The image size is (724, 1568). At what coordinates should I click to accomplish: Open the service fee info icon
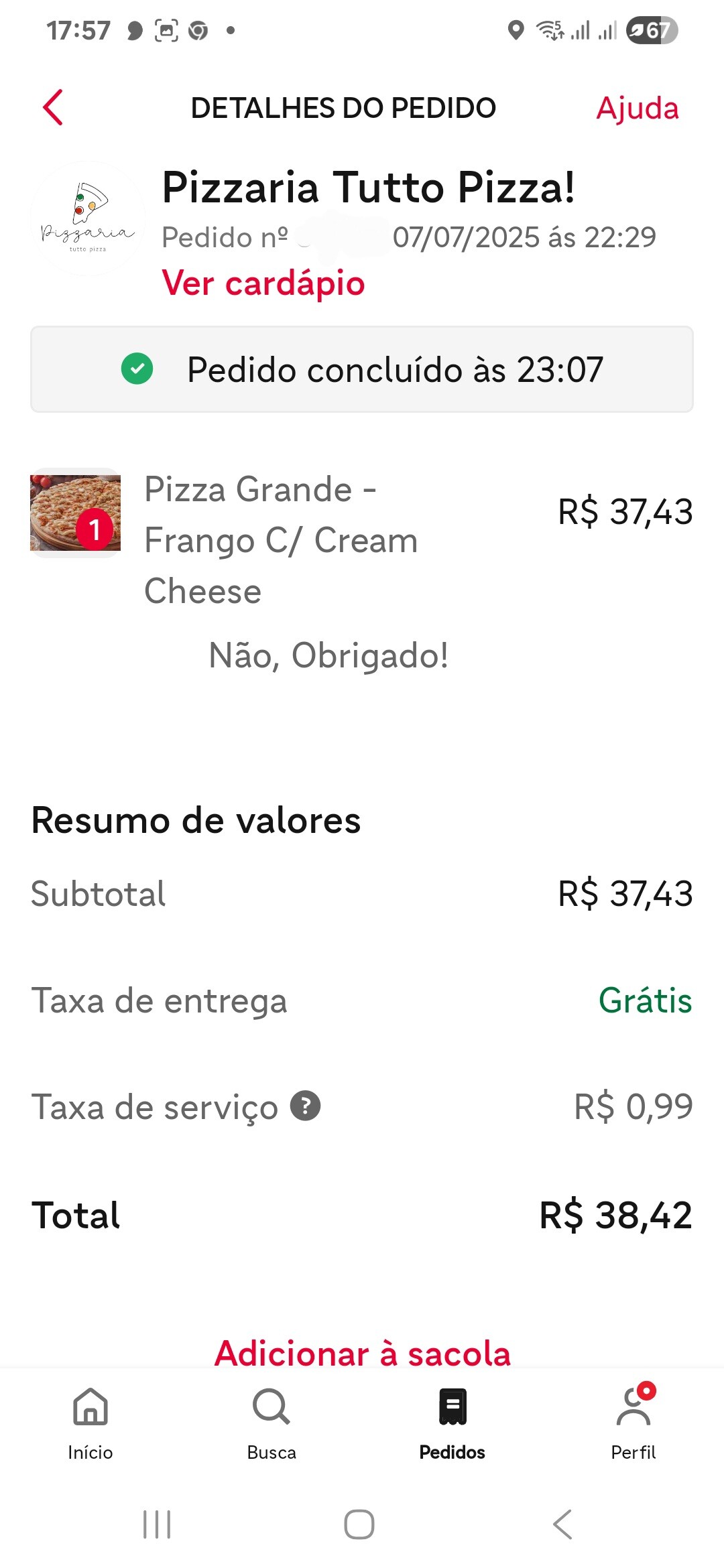tap(305, 1106)
